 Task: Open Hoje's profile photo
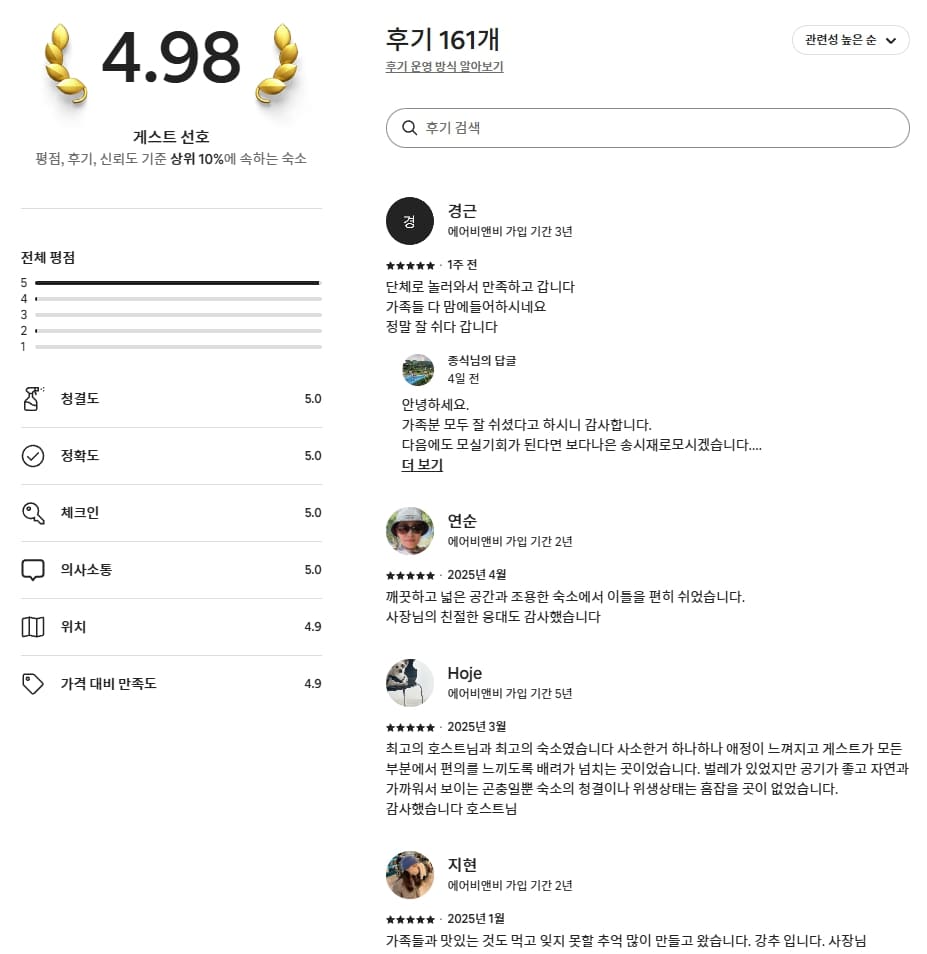[x=410, y=683]
